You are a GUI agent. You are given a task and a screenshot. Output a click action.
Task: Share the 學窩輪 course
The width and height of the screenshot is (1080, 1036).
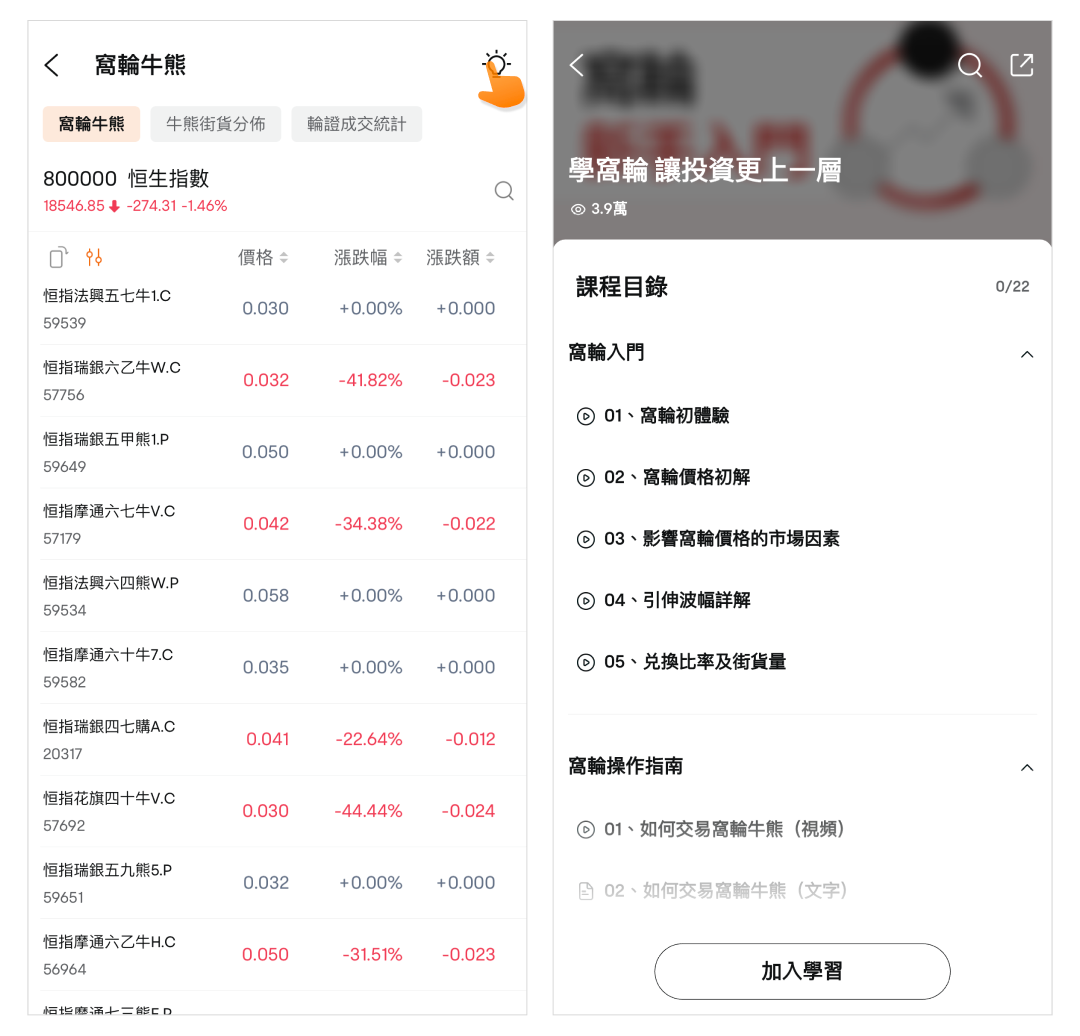click(x=1021, y=66)
